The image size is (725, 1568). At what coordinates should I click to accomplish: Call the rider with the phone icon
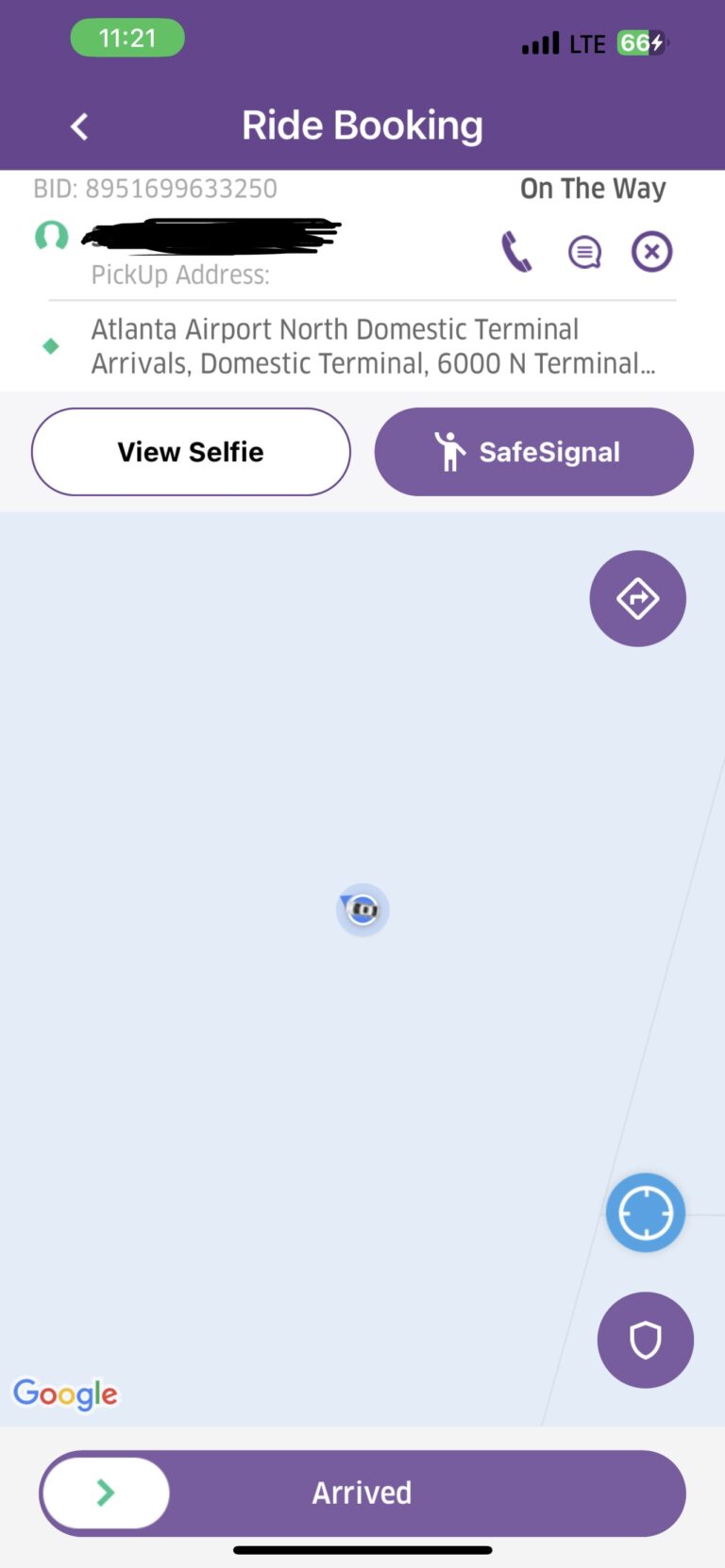point(516,252)
